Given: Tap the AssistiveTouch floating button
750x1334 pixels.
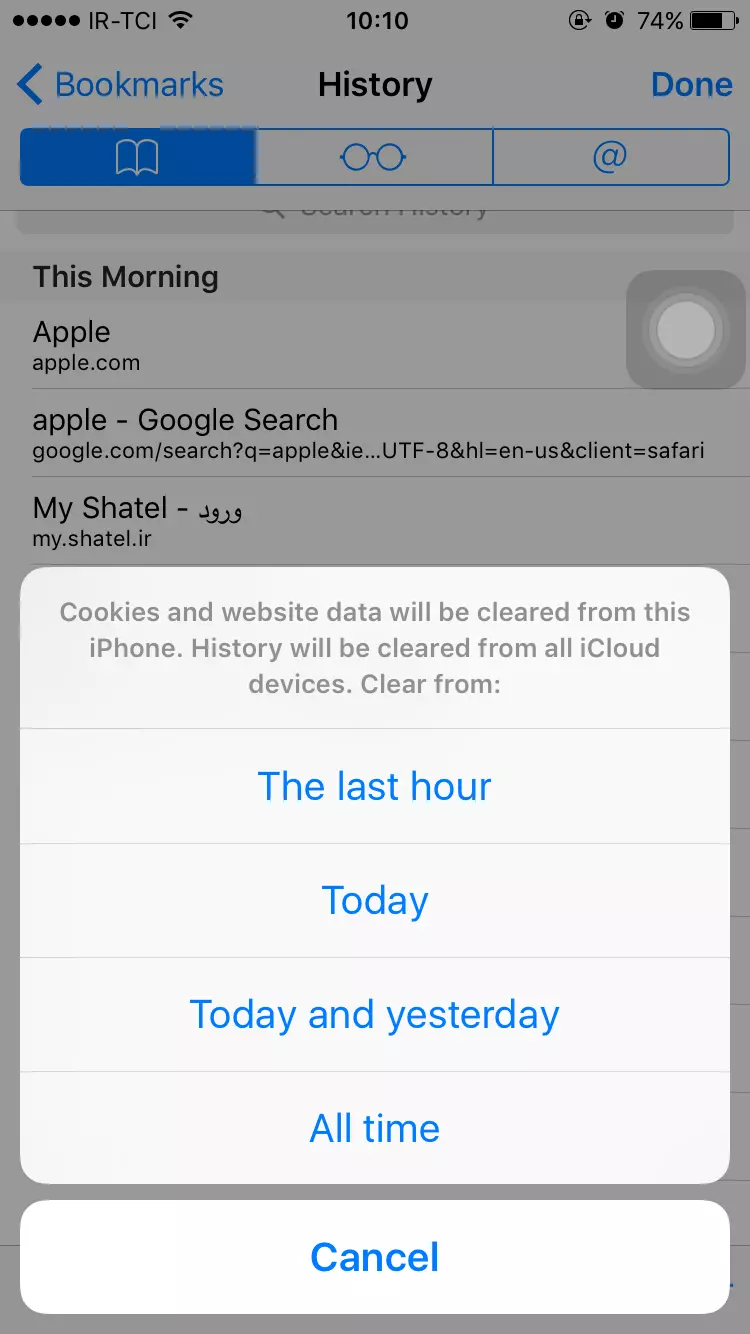Looking at the screenshot, I should tap(686, 329).
